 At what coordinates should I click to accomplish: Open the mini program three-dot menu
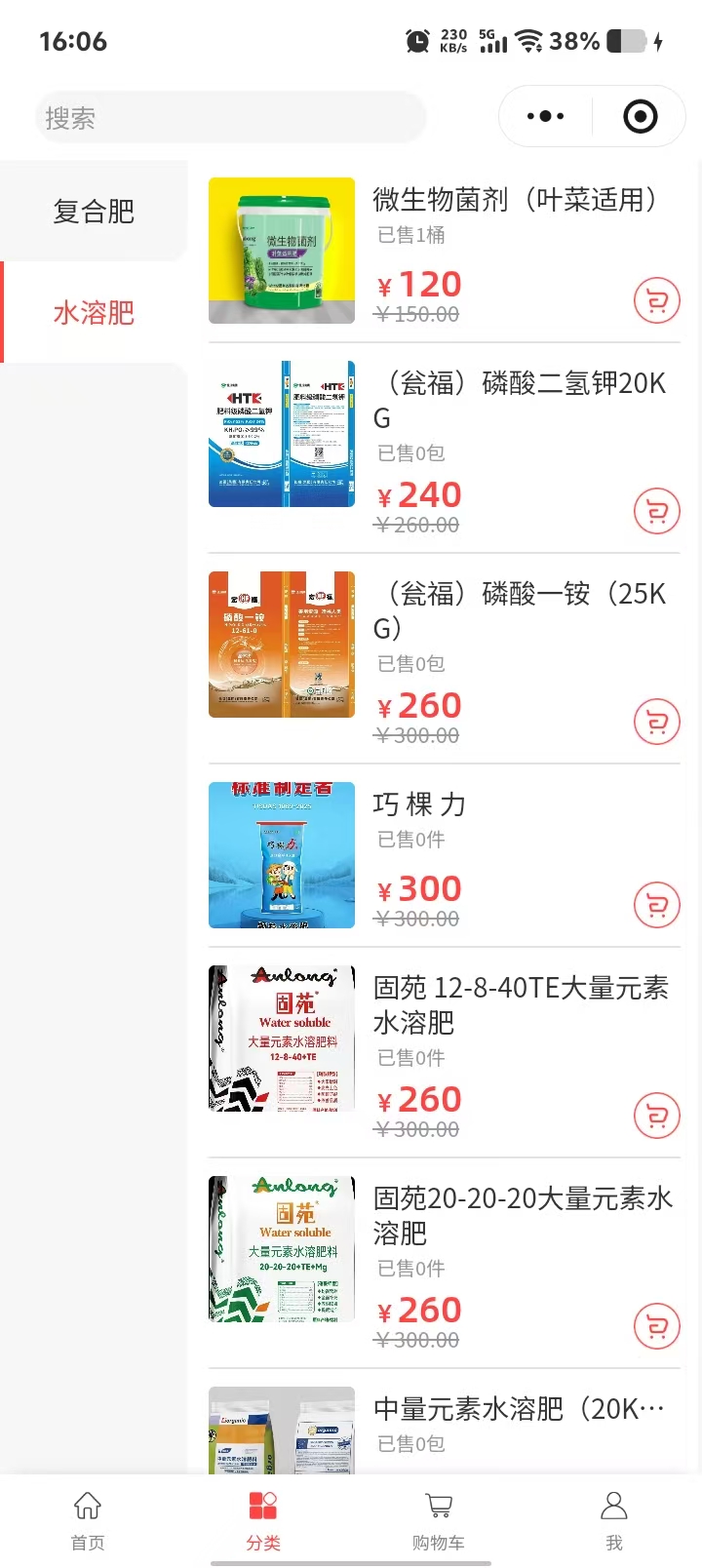[545, 117]
